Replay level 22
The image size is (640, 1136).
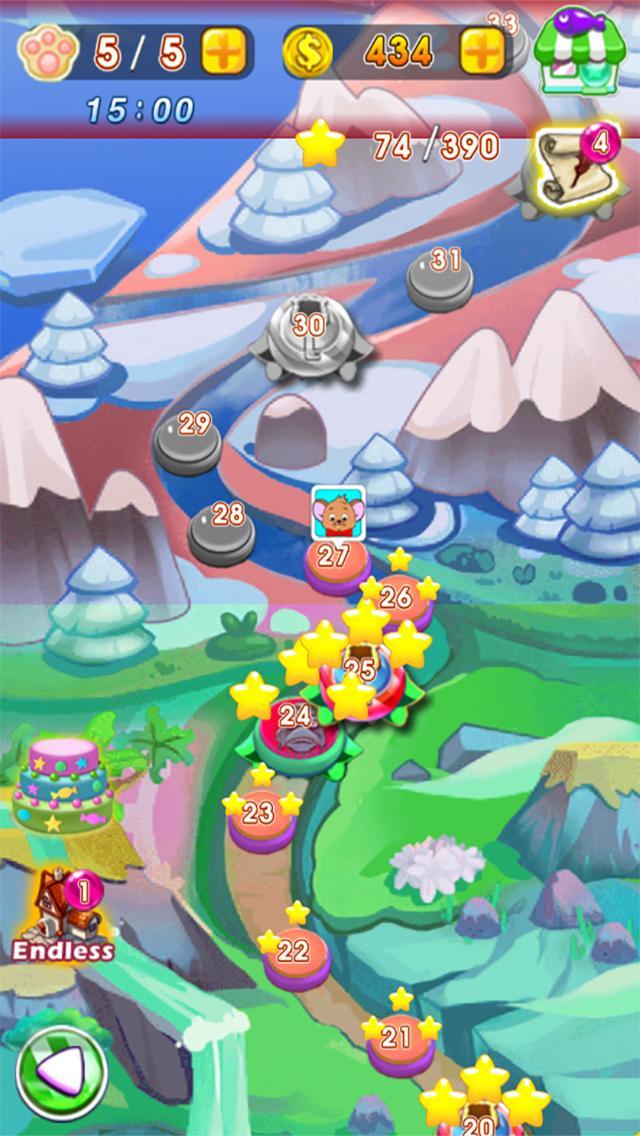[x=295, y=955]
